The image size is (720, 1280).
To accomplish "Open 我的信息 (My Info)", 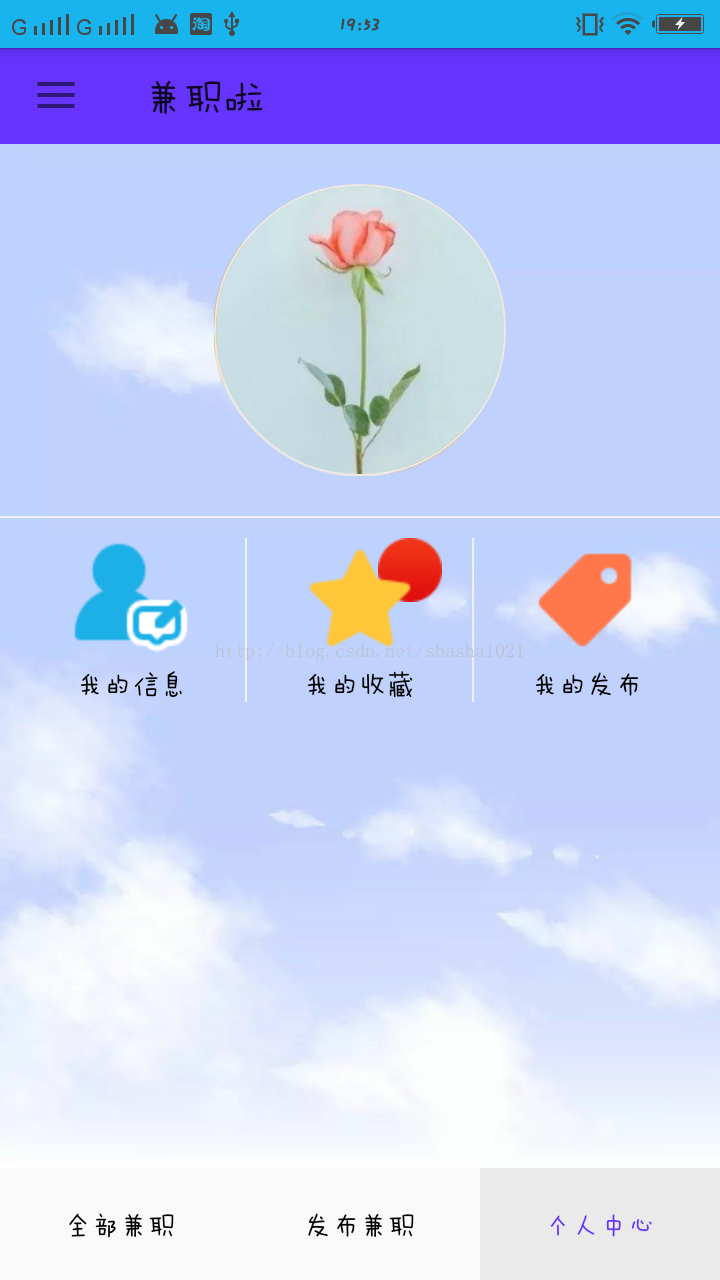I will click(131, 620).
